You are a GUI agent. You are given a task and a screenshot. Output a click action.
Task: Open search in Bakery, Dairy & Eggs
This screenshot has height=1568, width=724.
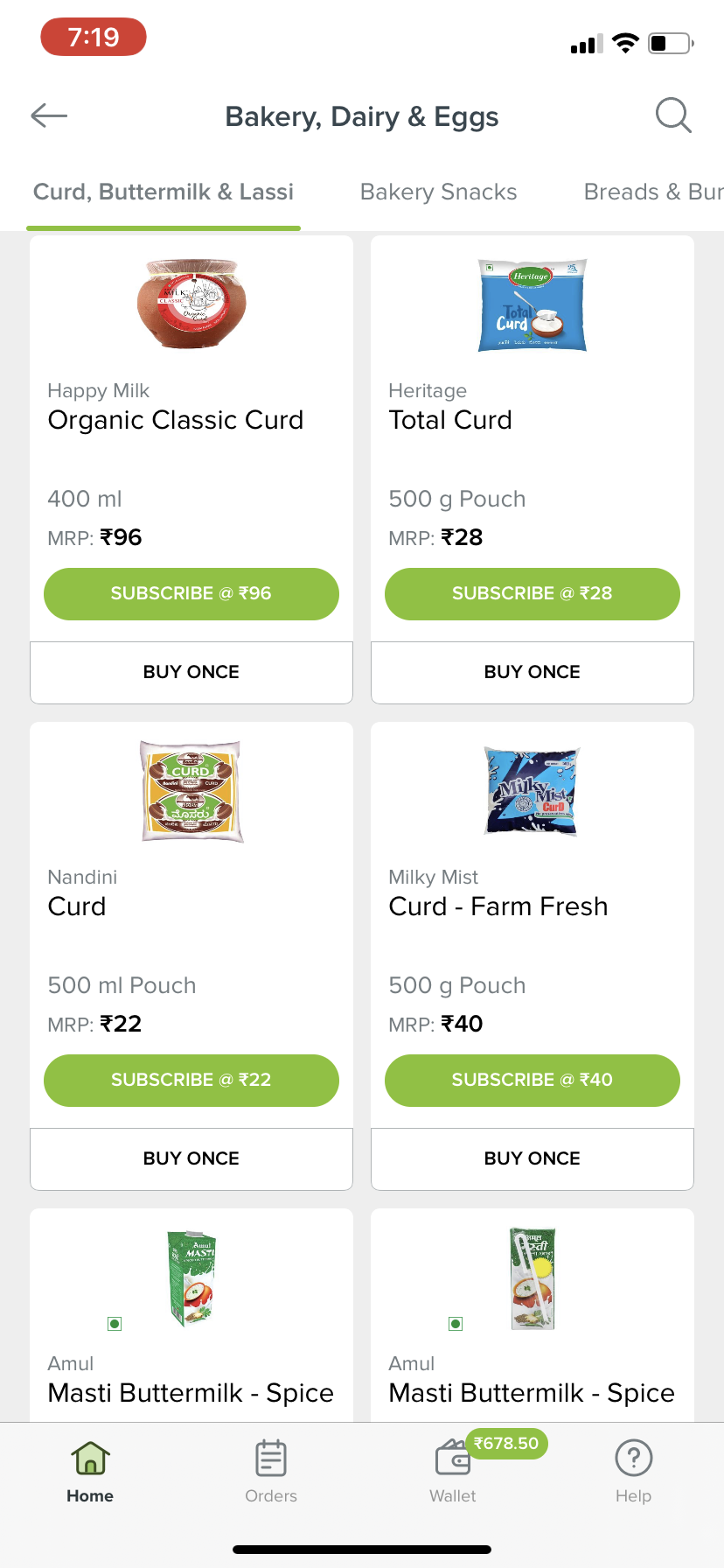(x=673, y=115)
